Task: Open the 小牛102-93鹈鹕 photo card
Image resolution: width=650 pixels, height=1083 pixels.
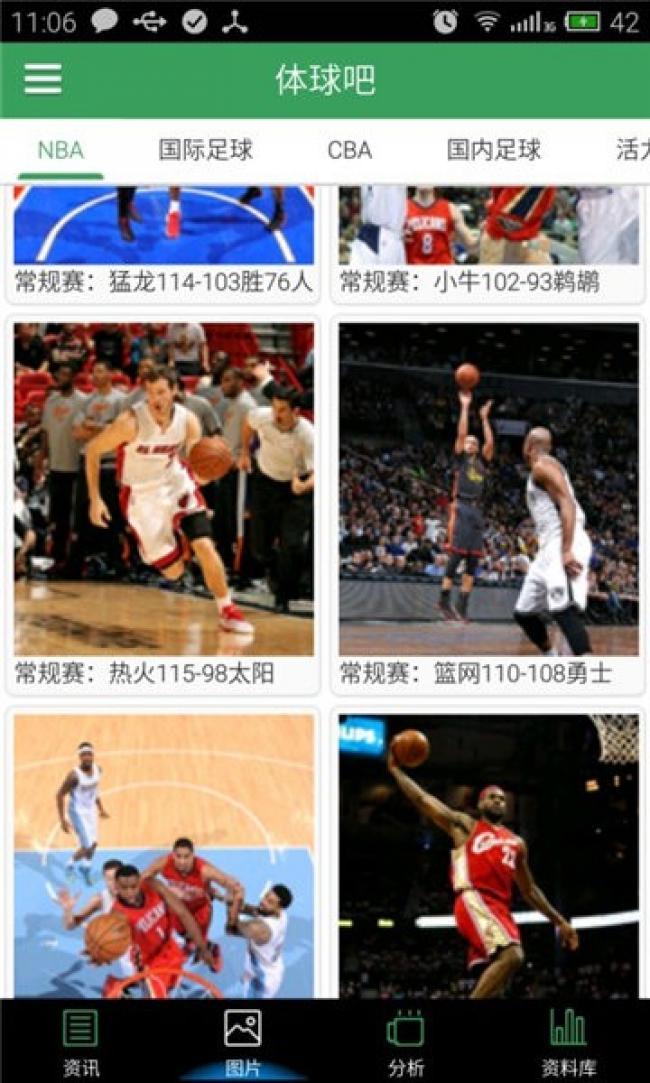Action: pos(488,245)
